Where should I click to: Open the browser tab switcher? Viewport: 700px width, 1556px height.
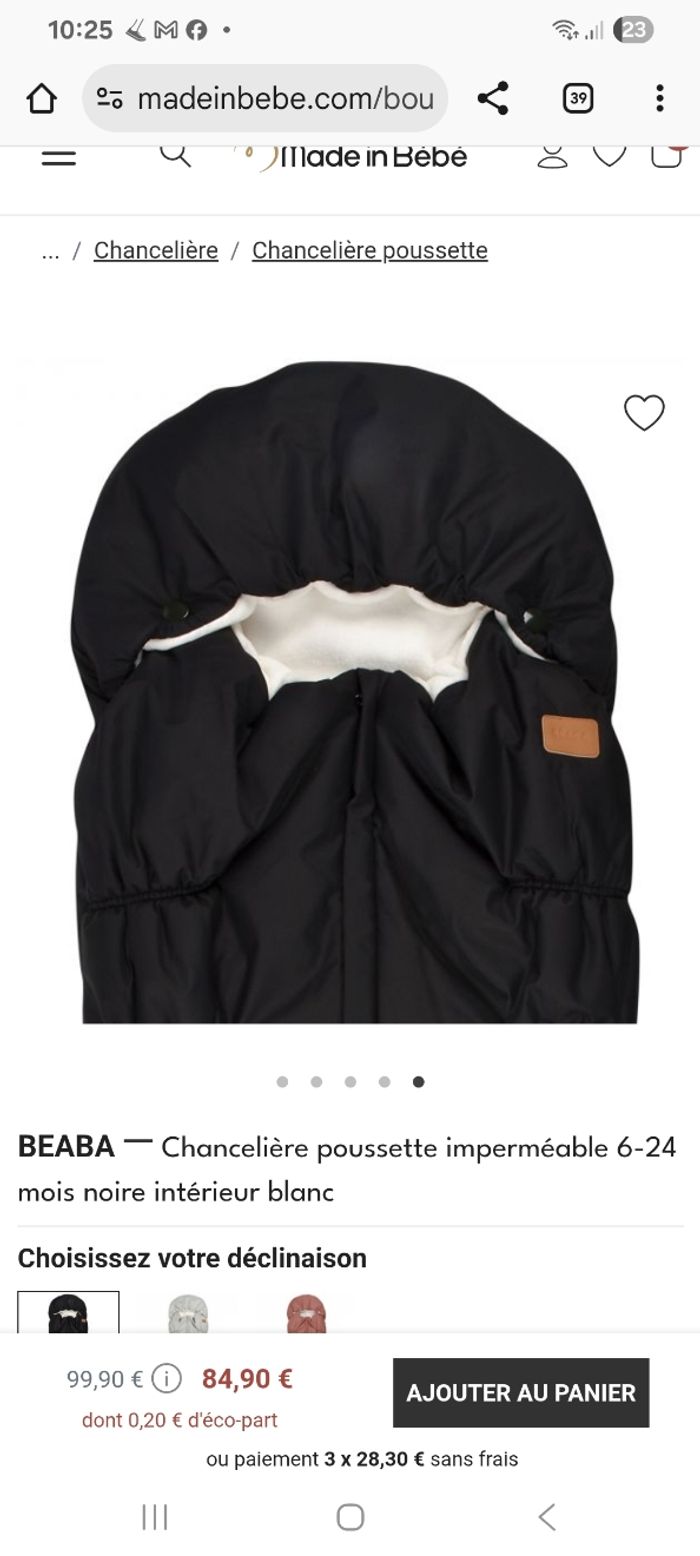pyautogui.click(x=577, y=98)
